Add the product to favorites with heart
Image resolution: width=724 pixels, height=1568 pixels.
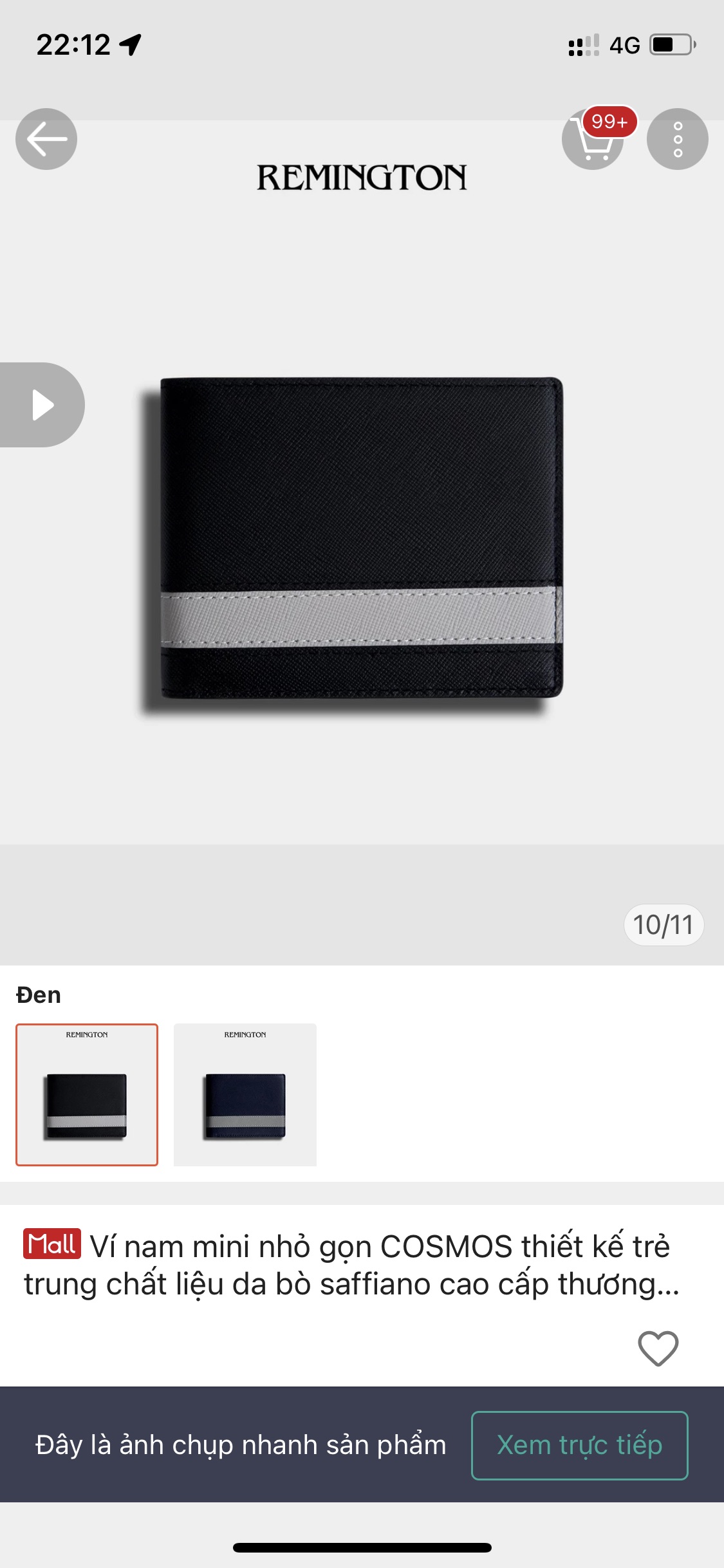pyautogui.click(x=658, y=1348)
